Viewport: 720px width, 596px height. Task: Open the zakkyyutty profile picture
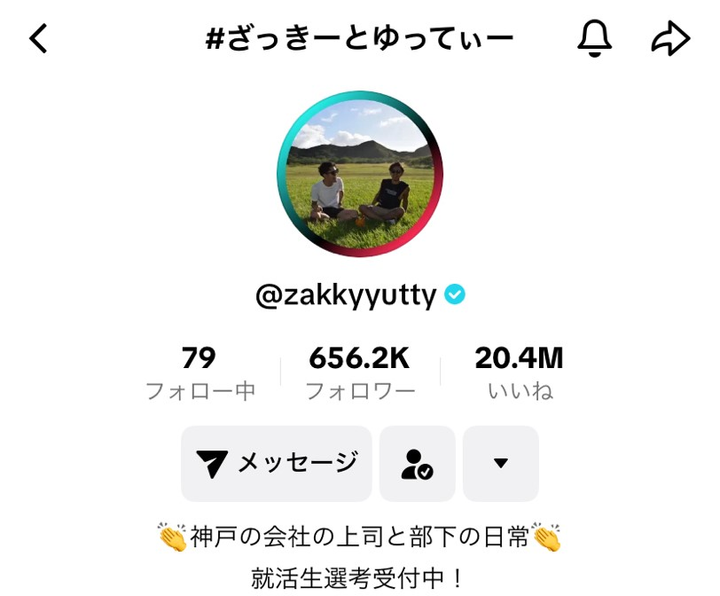coord(360,176)
